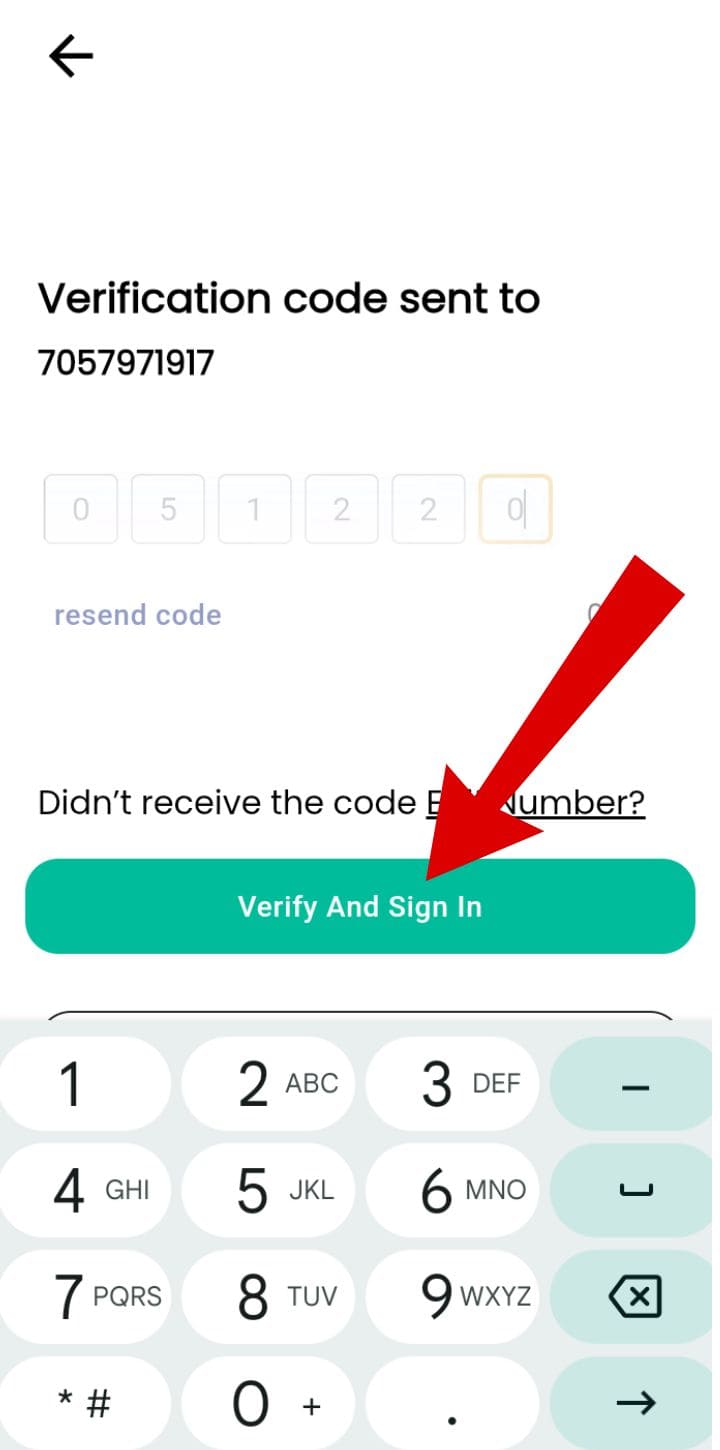
Task: Focus the highlighted last code digit box
Action: [x=515, y=509]
